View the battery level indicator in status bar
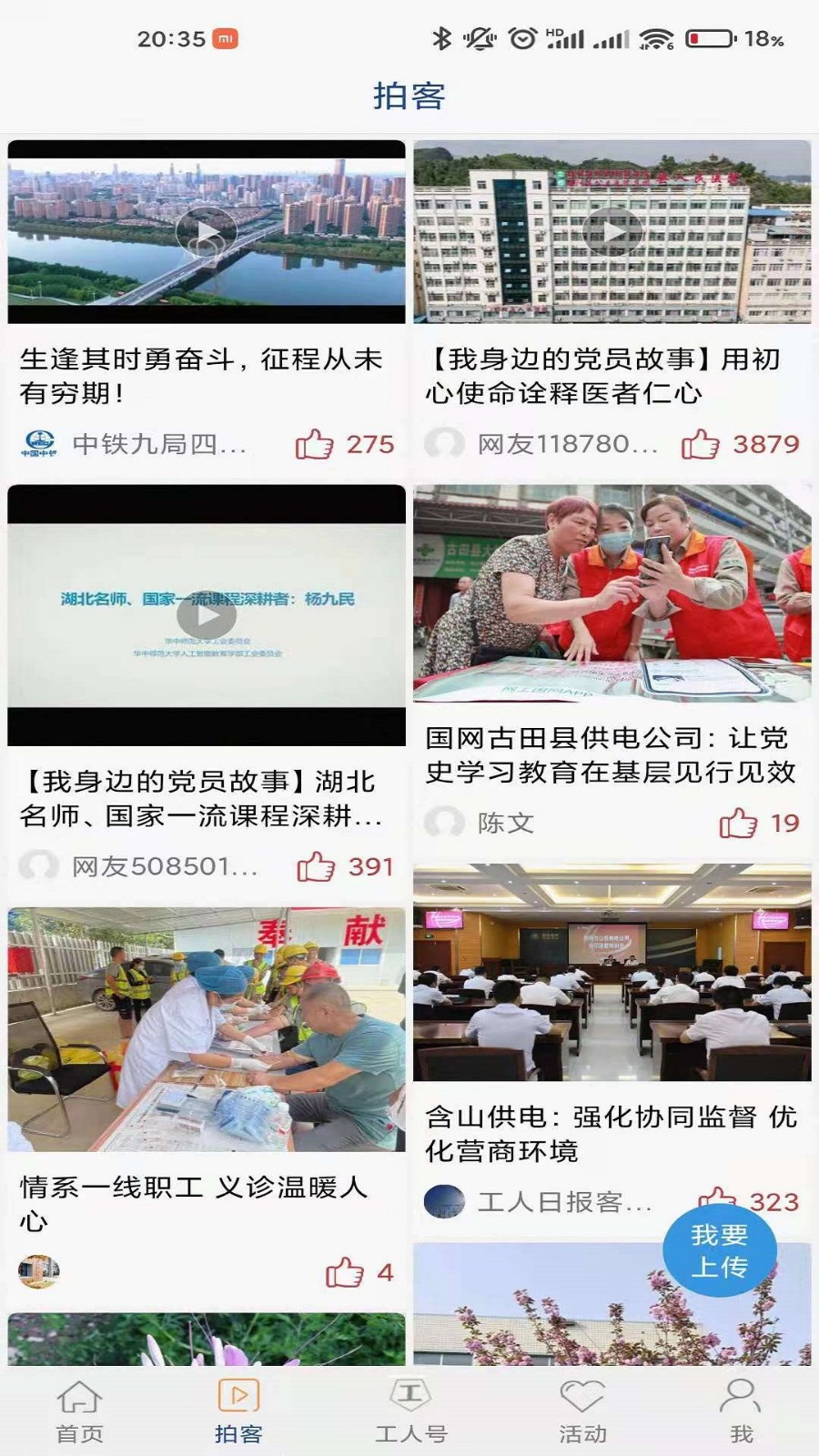Viewport: 819px width, 1456px height. [708, 37]
